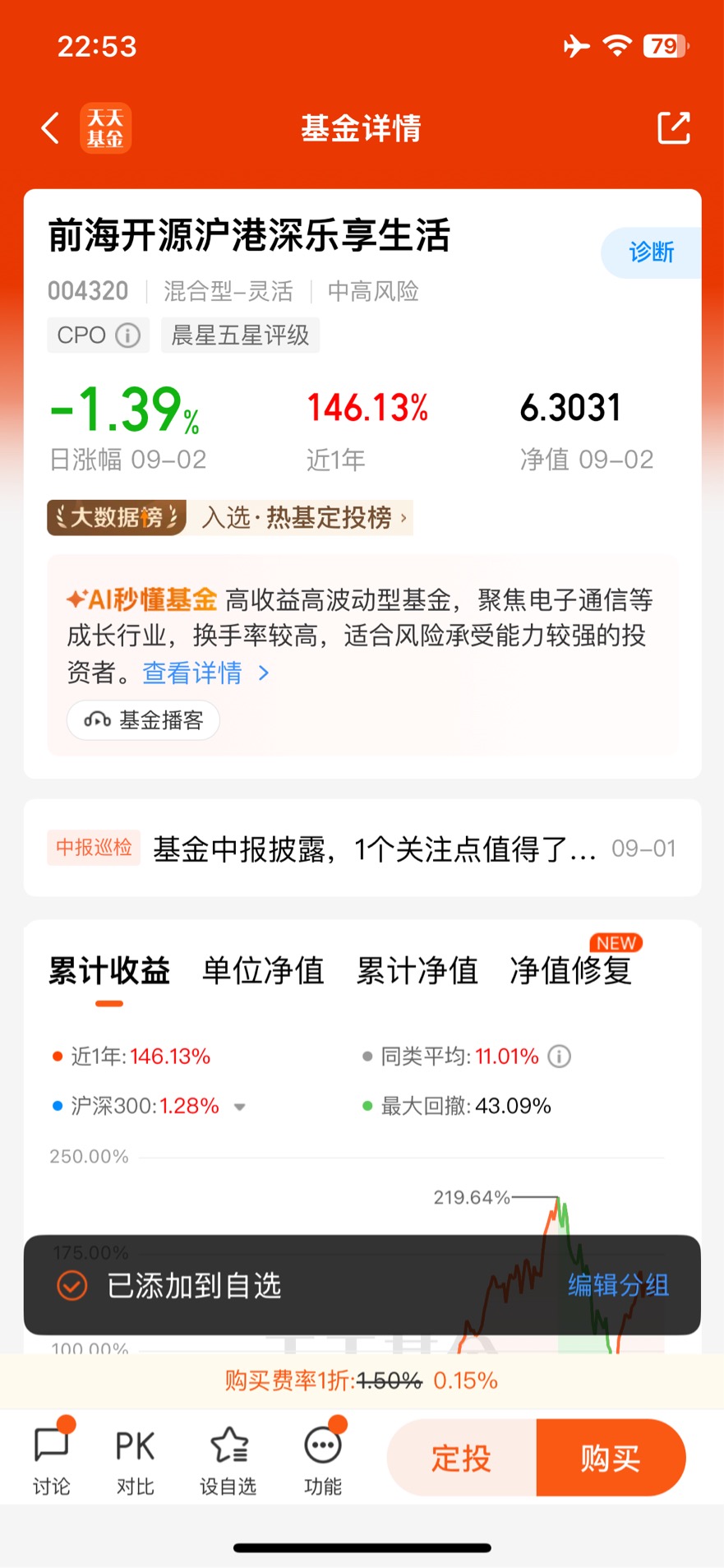The image size is (724, 1568).
Task: Switch to the 净值修复 tab
Action: (x=571, y=971)
